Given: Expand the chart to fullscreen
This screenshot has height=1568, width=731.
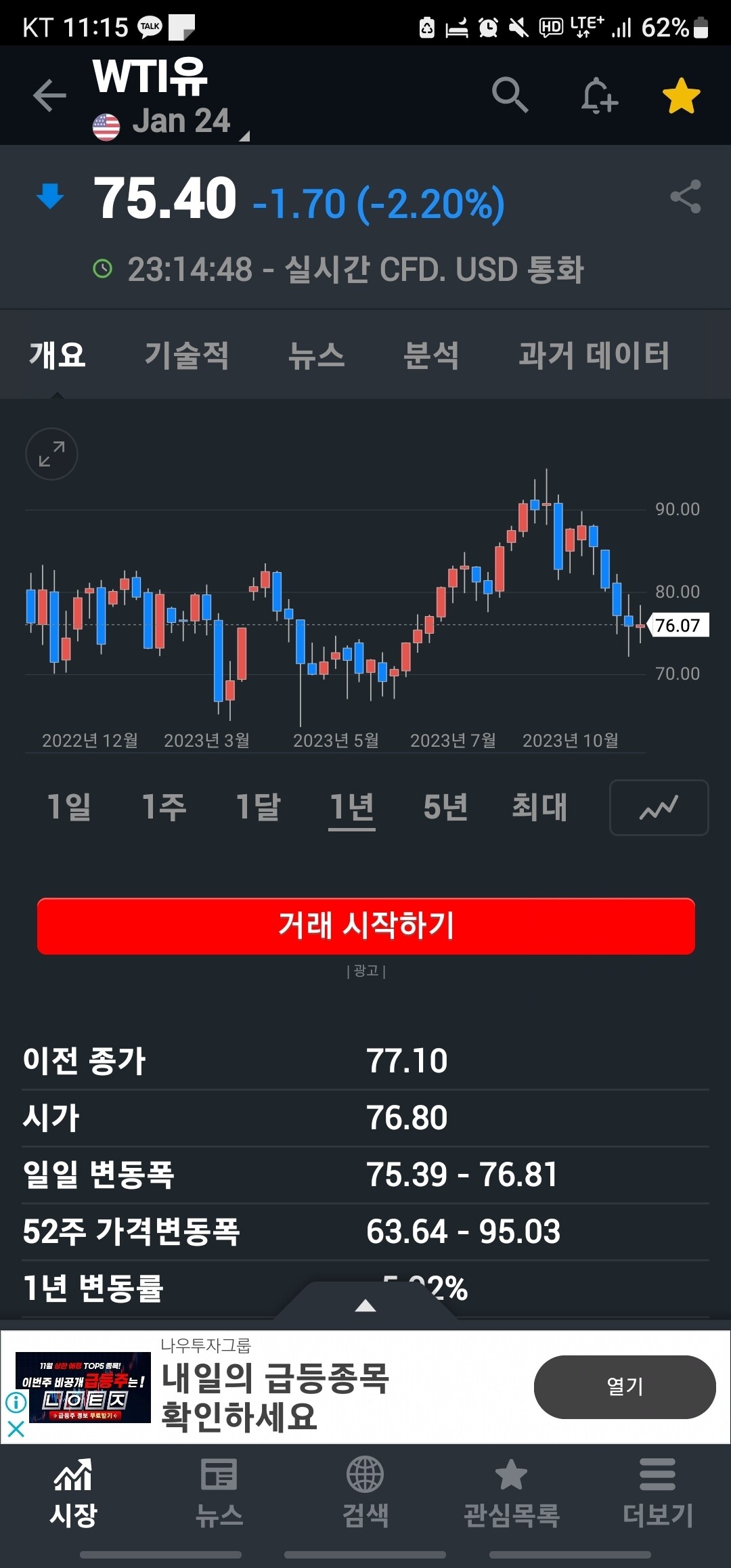Looking at the screenshot, I should 51,454.
